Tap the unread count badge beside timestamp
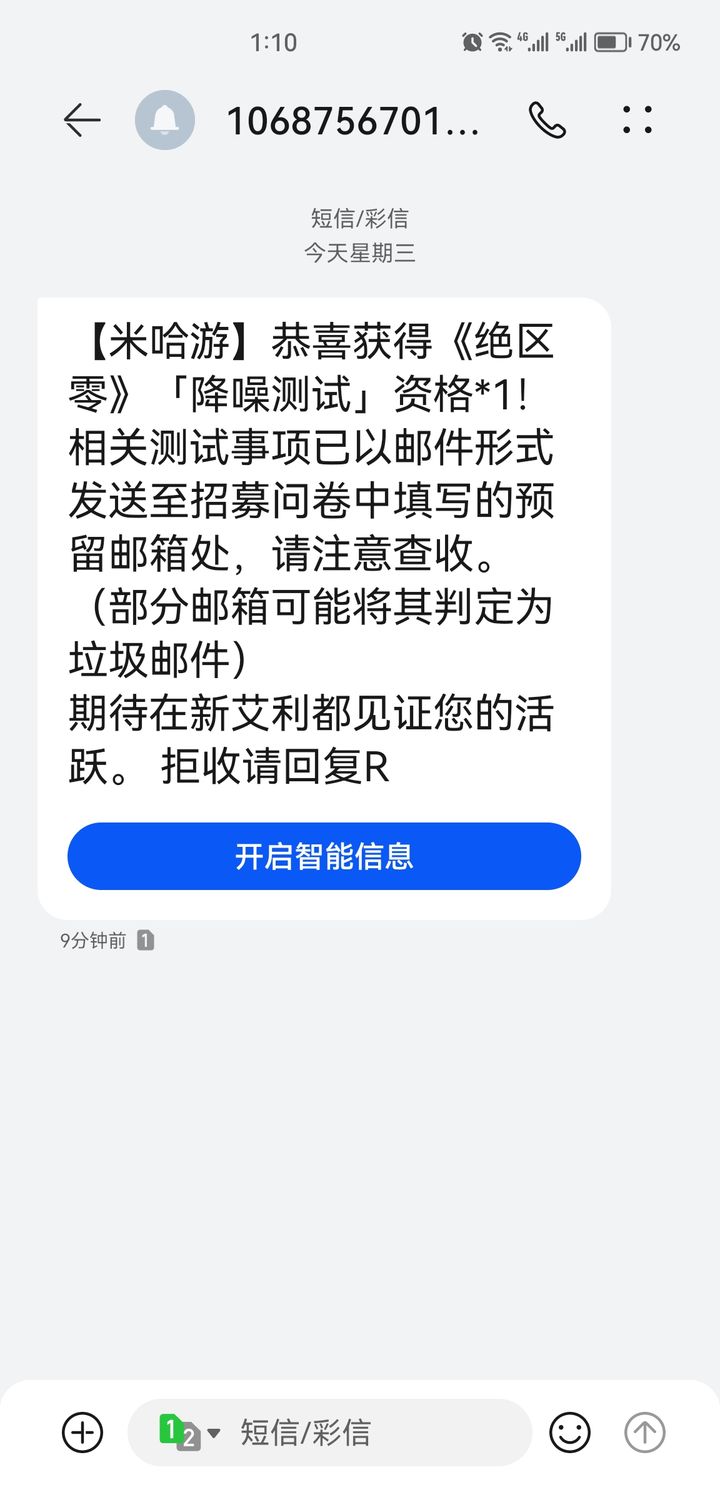 (x=145, y=940)
